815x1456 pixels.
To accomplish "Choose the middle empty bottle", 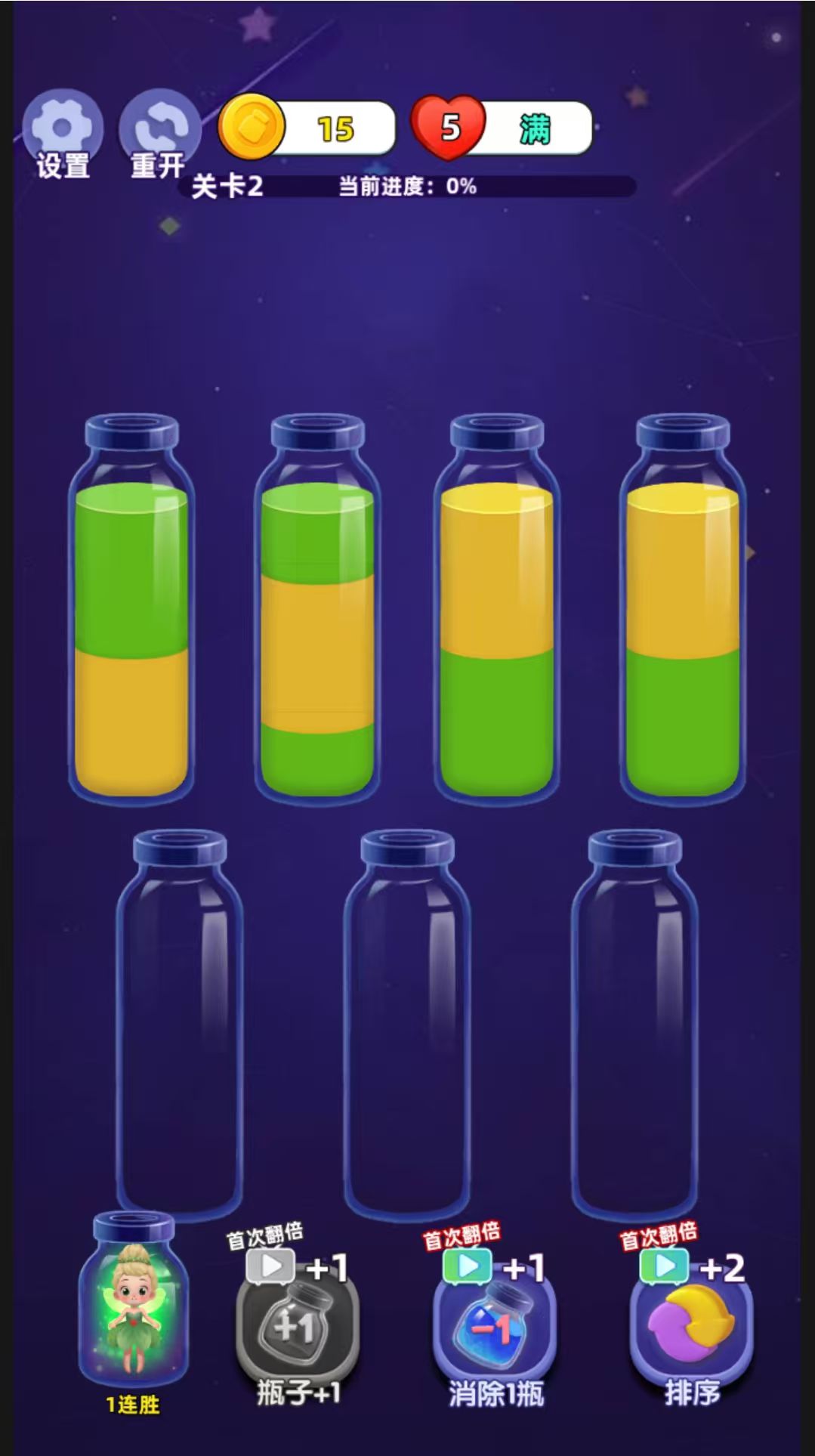I will (x=407, y=1028).
